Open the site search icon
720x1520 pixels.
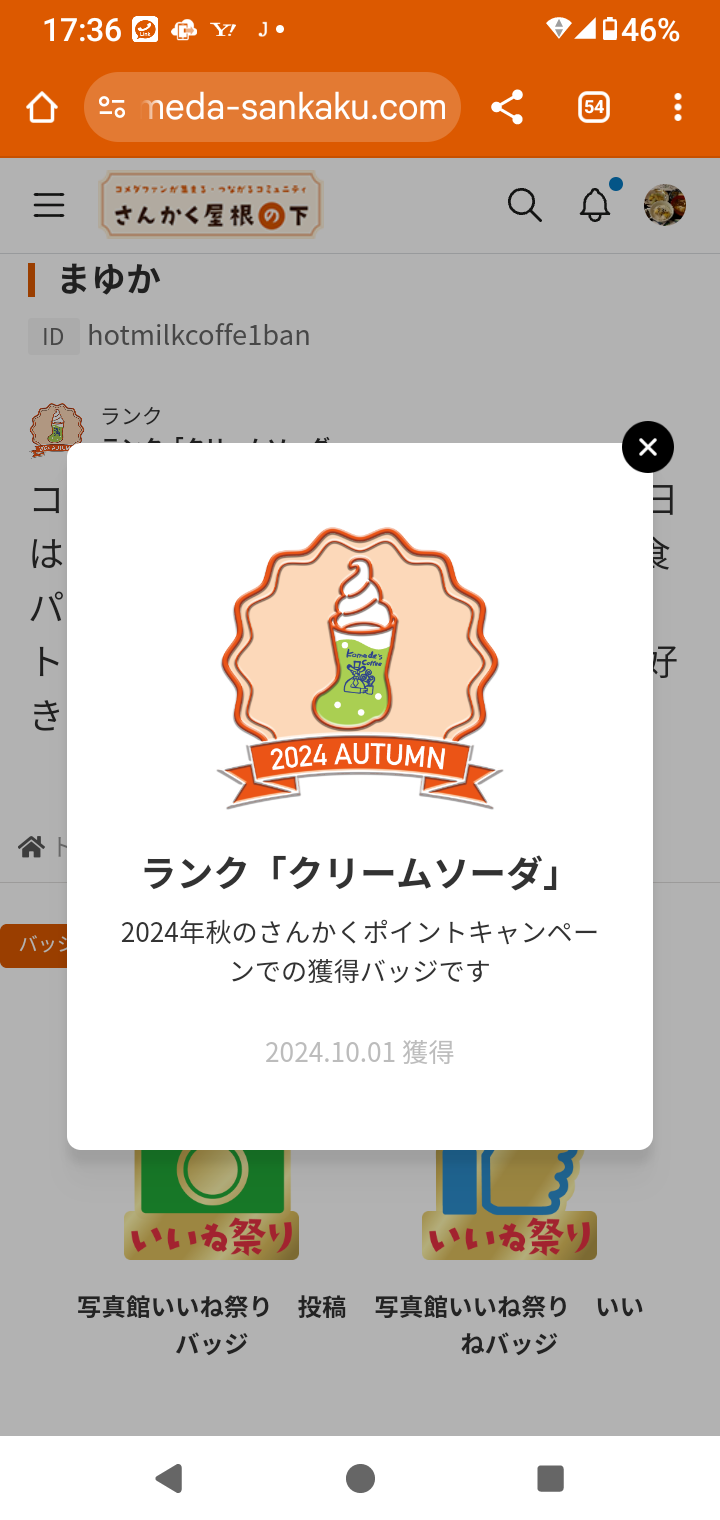point(524,206)
